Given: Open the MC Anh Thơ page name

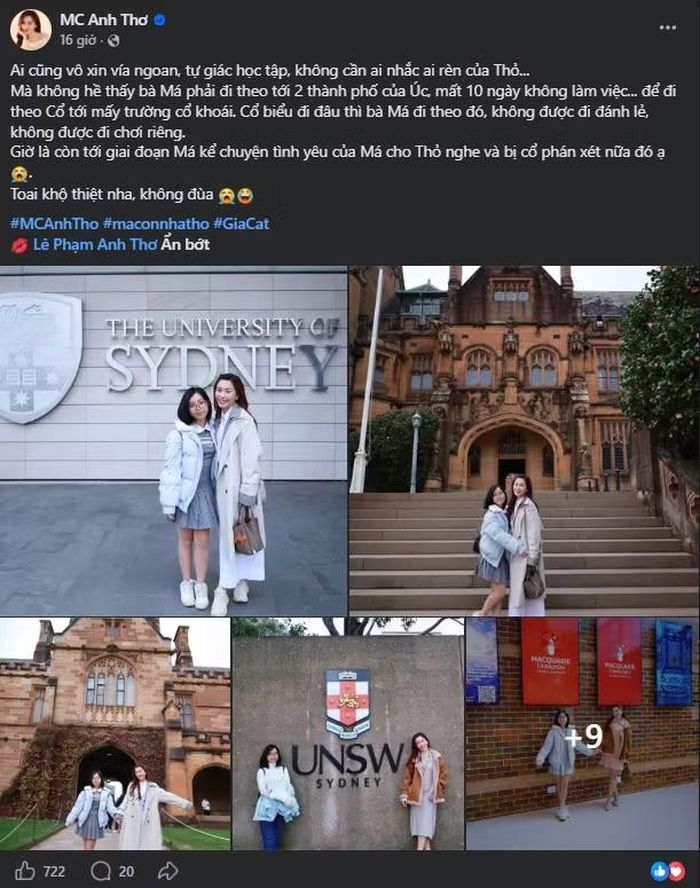Looking at the screenshot, I should click(x=104, y=20).
